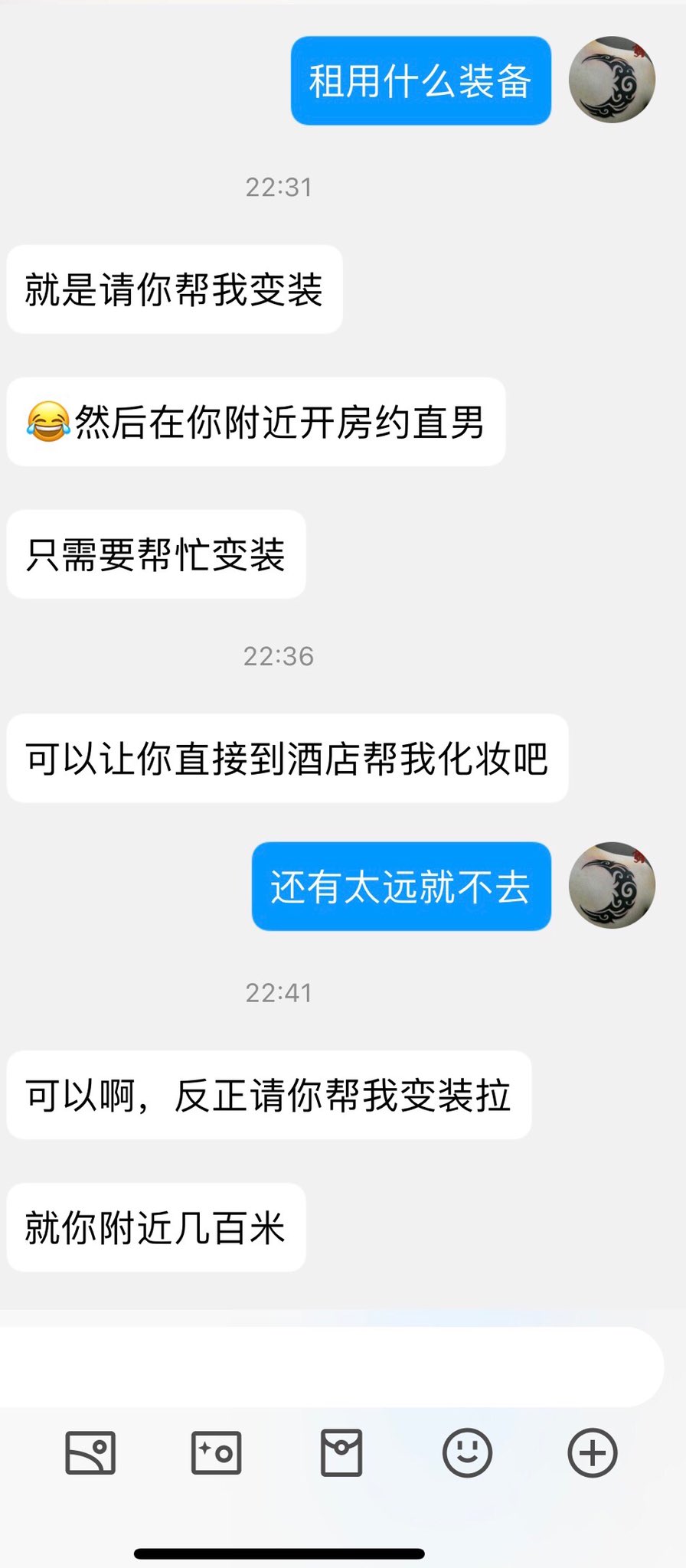Open the emoji picker
686x1568 pixels.
pyautogui.click(x=467, y=1452)
